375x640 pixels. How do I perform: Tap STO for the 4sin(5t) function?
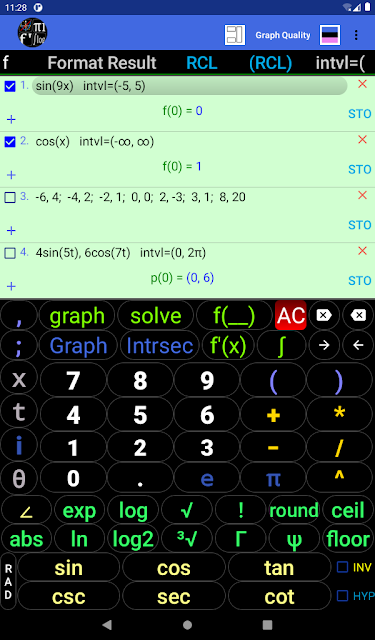click(x=359, y=280)
